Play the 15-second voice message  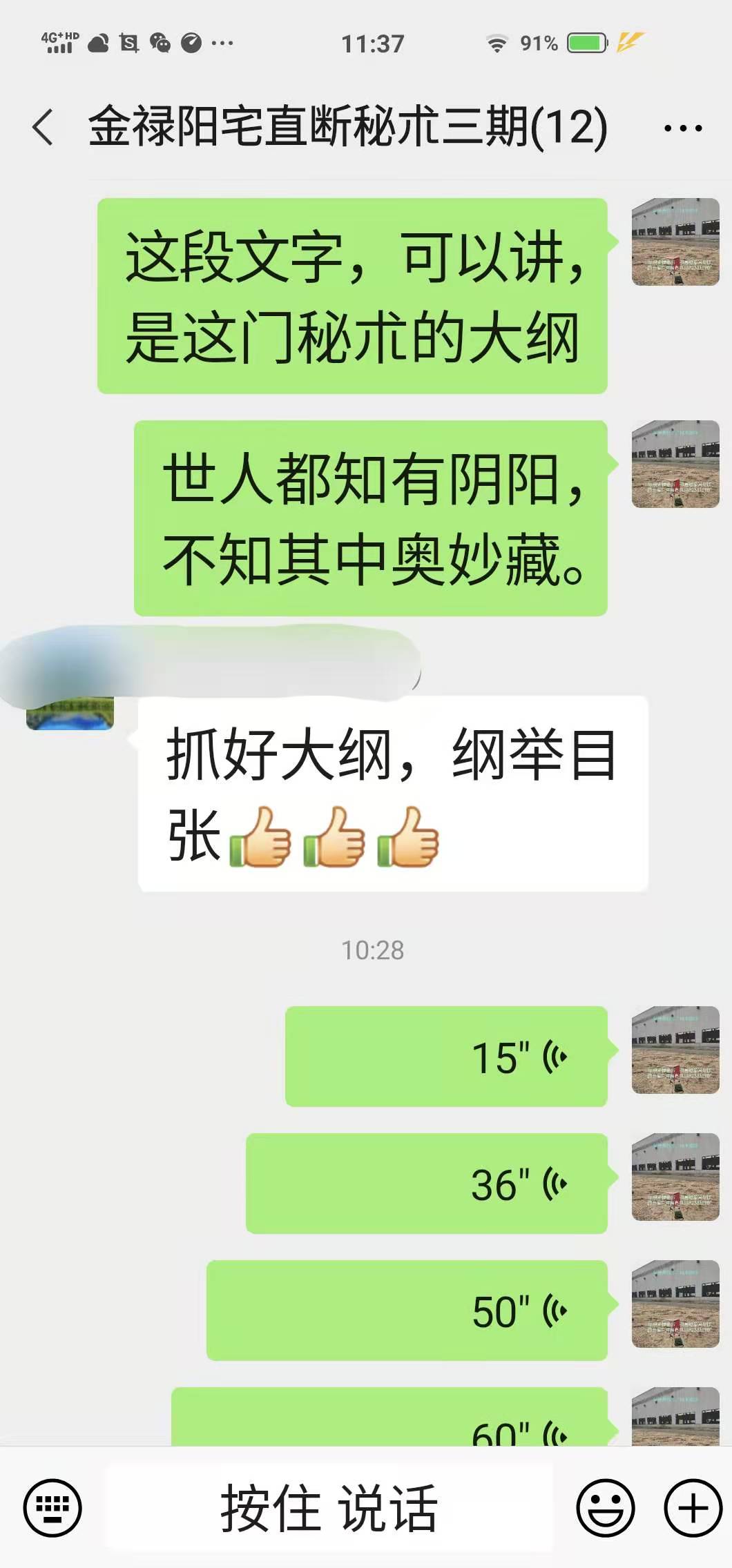tap(446, 1057)
